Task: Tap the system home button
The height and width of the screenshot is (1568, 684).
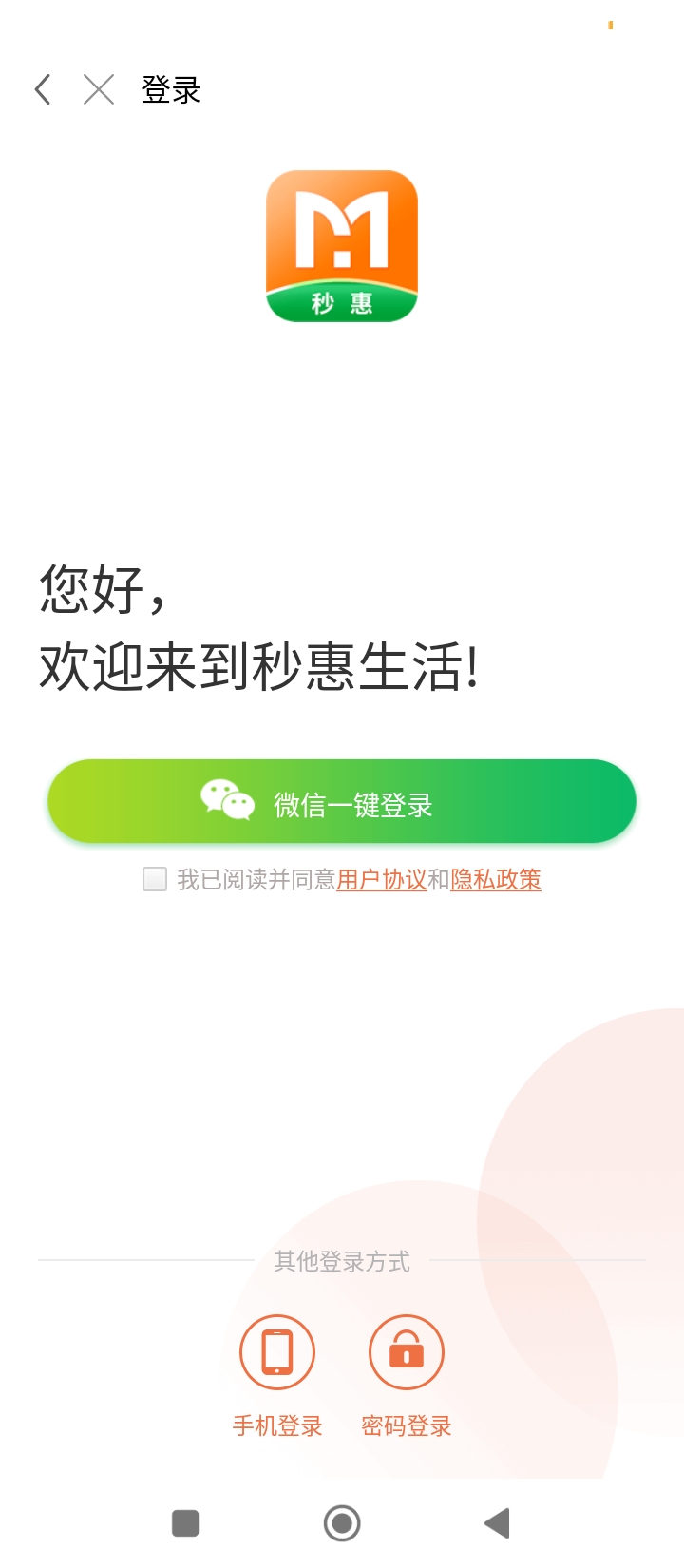Action: click(x=342, y=1523)
